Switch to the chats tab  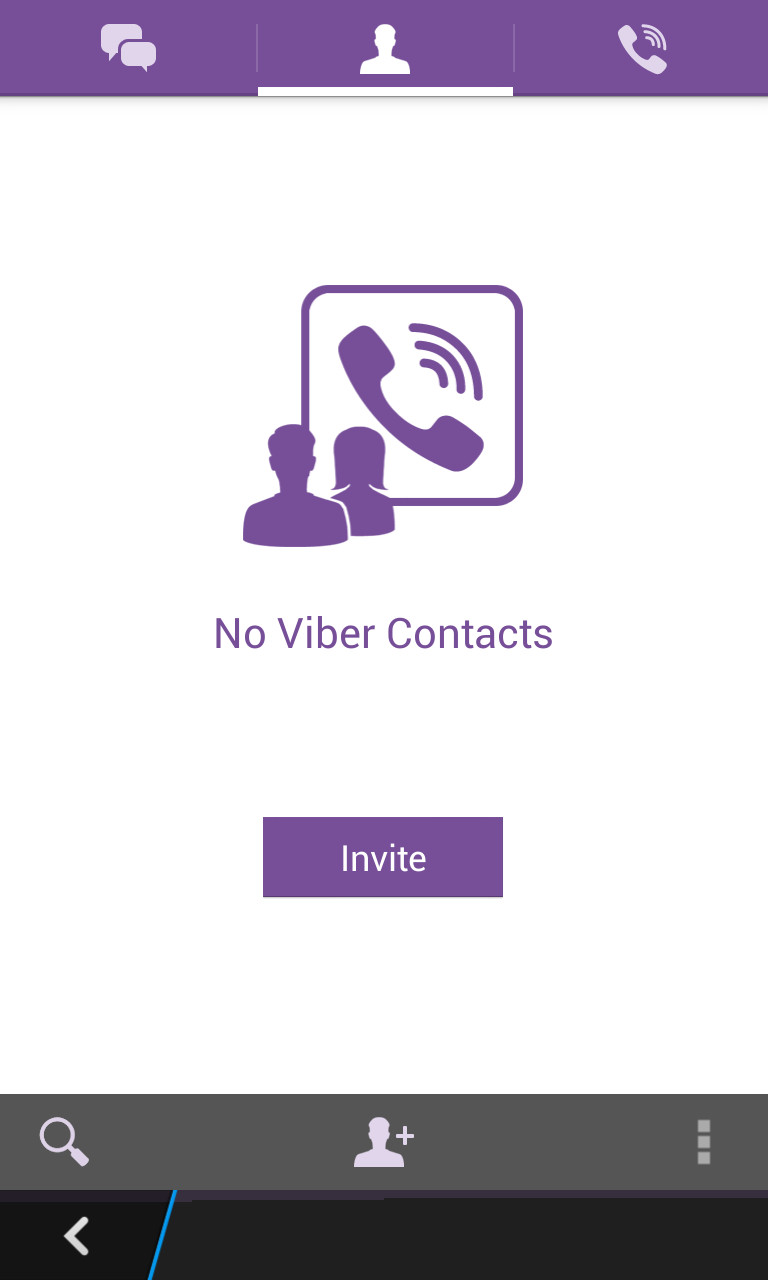pyautogui.click(x=129, y=48)
